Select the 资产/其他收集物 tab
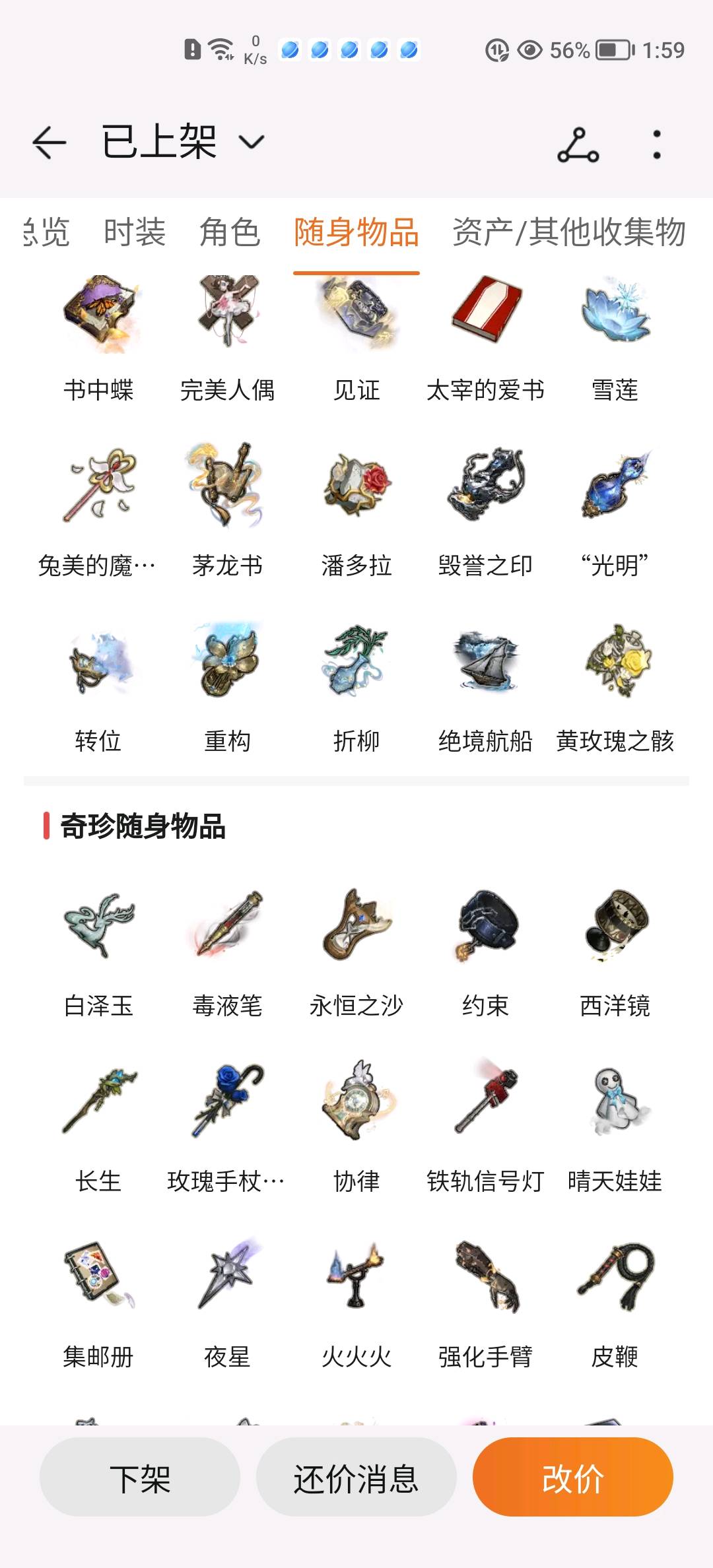 [568, 232]
